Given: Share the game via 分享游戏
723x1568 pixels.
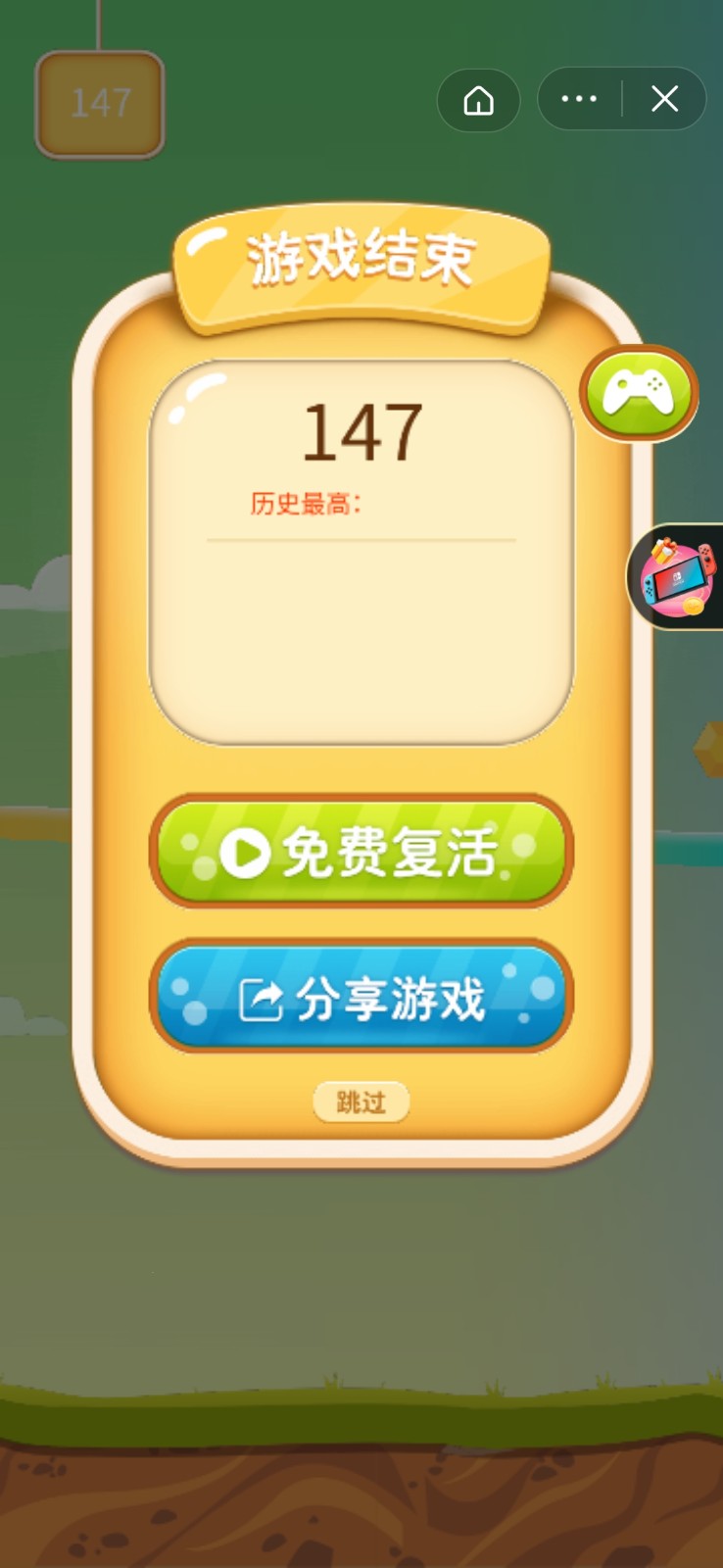Looking at the screenshot, I should (361, 998).
